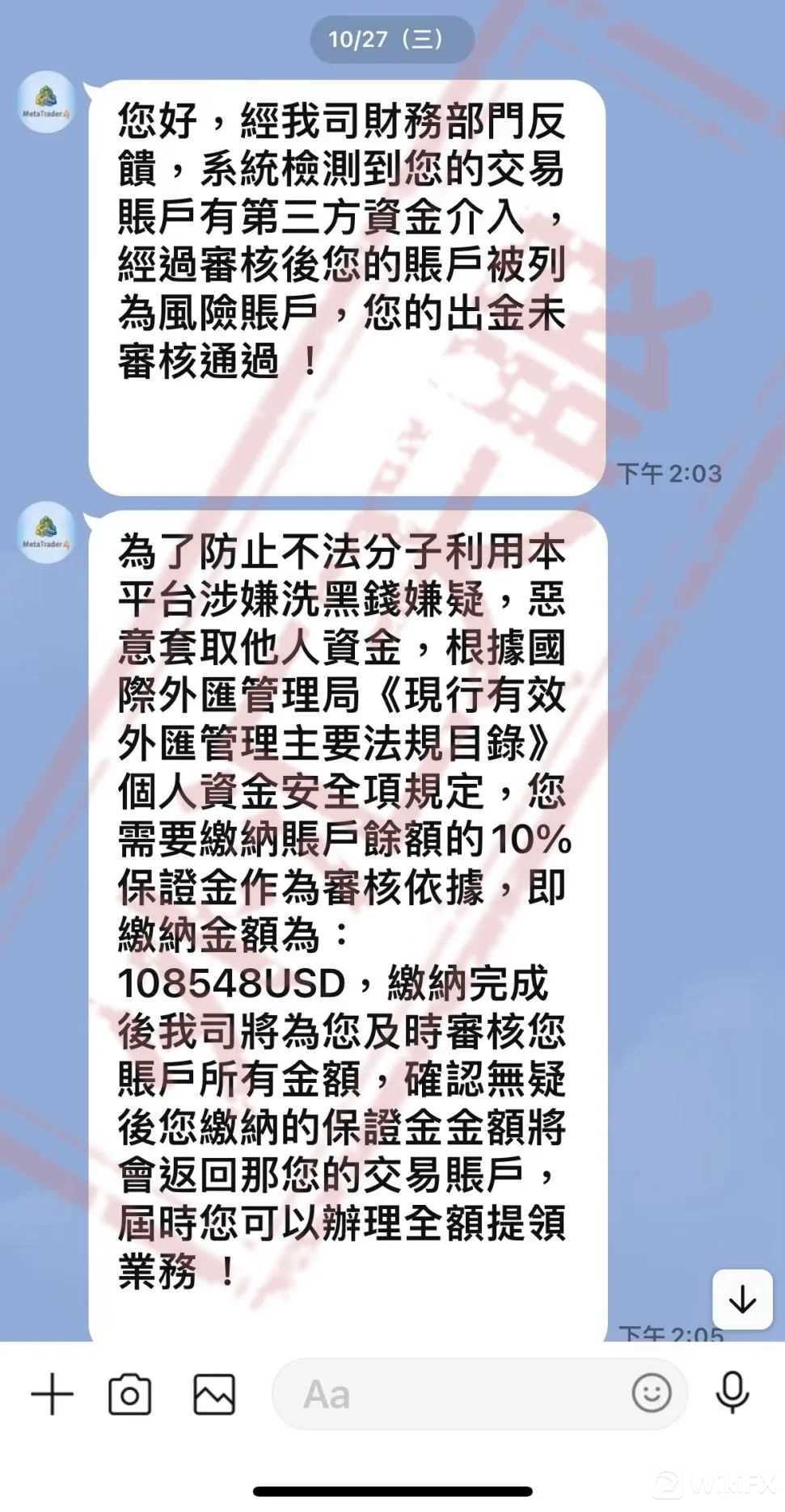Open the plus attachment menu

pos(53,1394)
